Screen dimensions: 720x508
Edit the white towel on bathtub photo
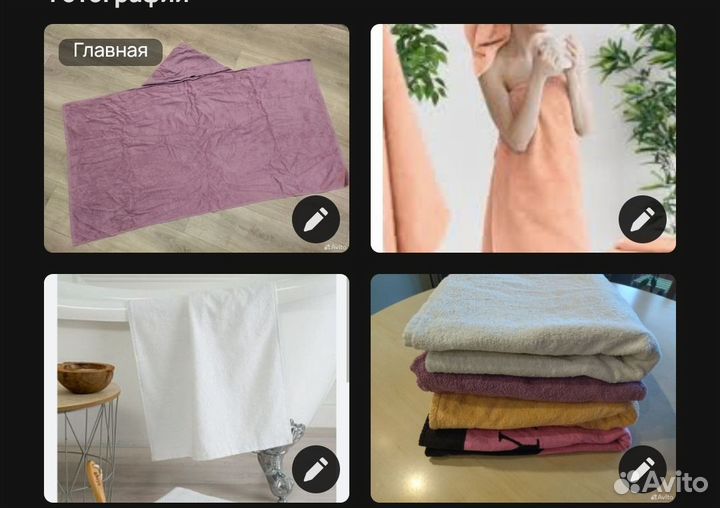(316, 468)
